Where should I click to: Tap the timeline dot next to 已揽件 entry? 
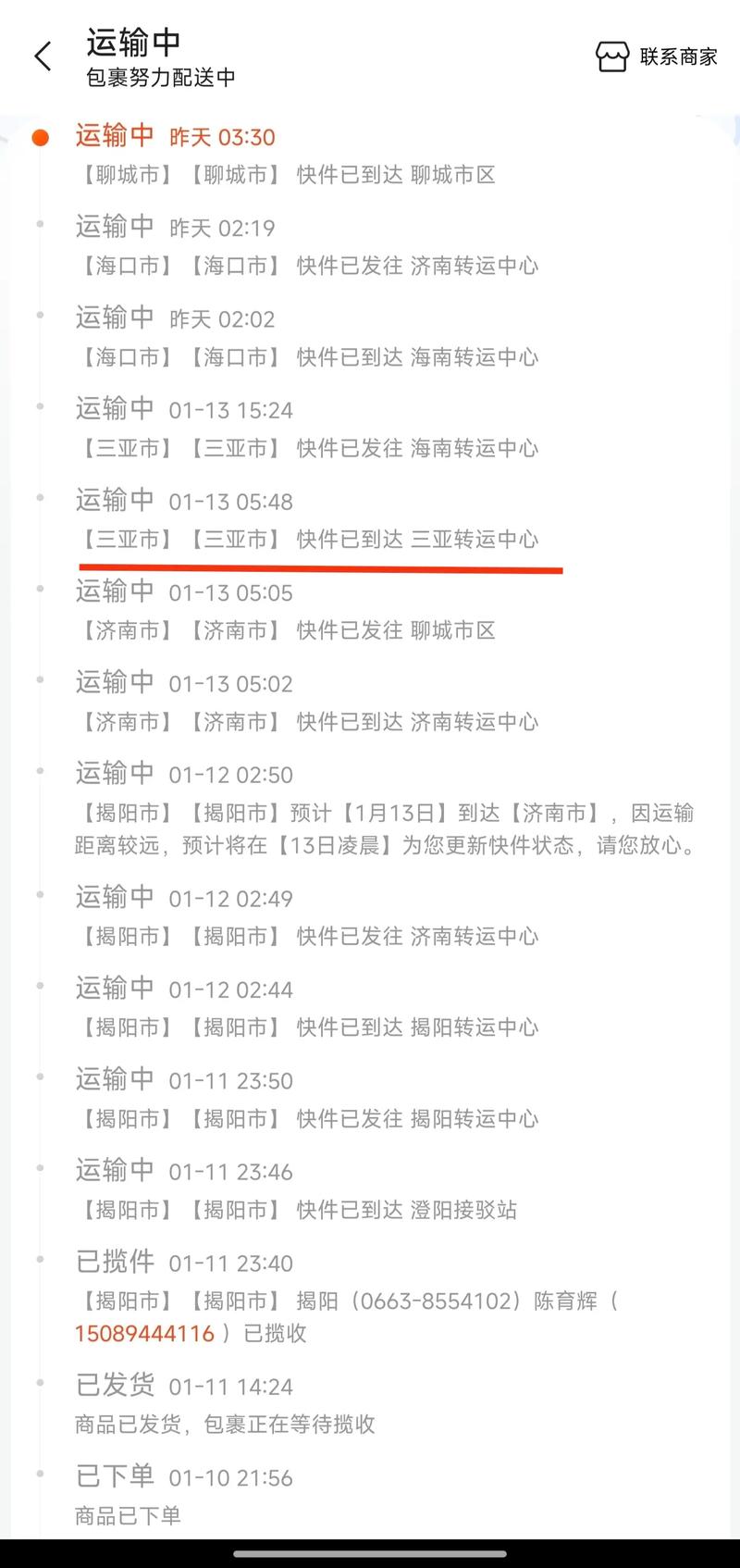40,1260
